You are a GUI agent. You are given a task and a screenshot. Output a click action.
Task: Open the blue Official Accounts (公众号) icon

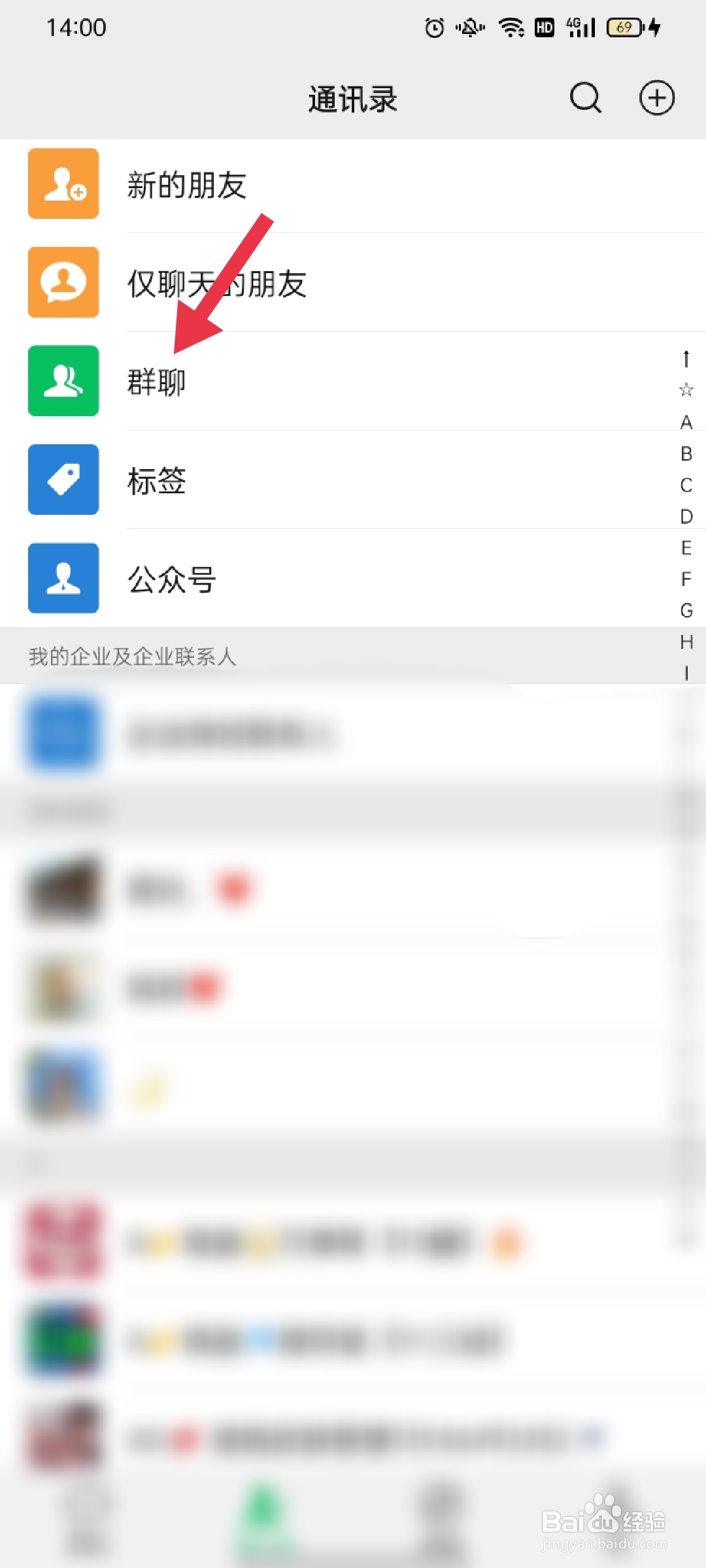(63, 578)
